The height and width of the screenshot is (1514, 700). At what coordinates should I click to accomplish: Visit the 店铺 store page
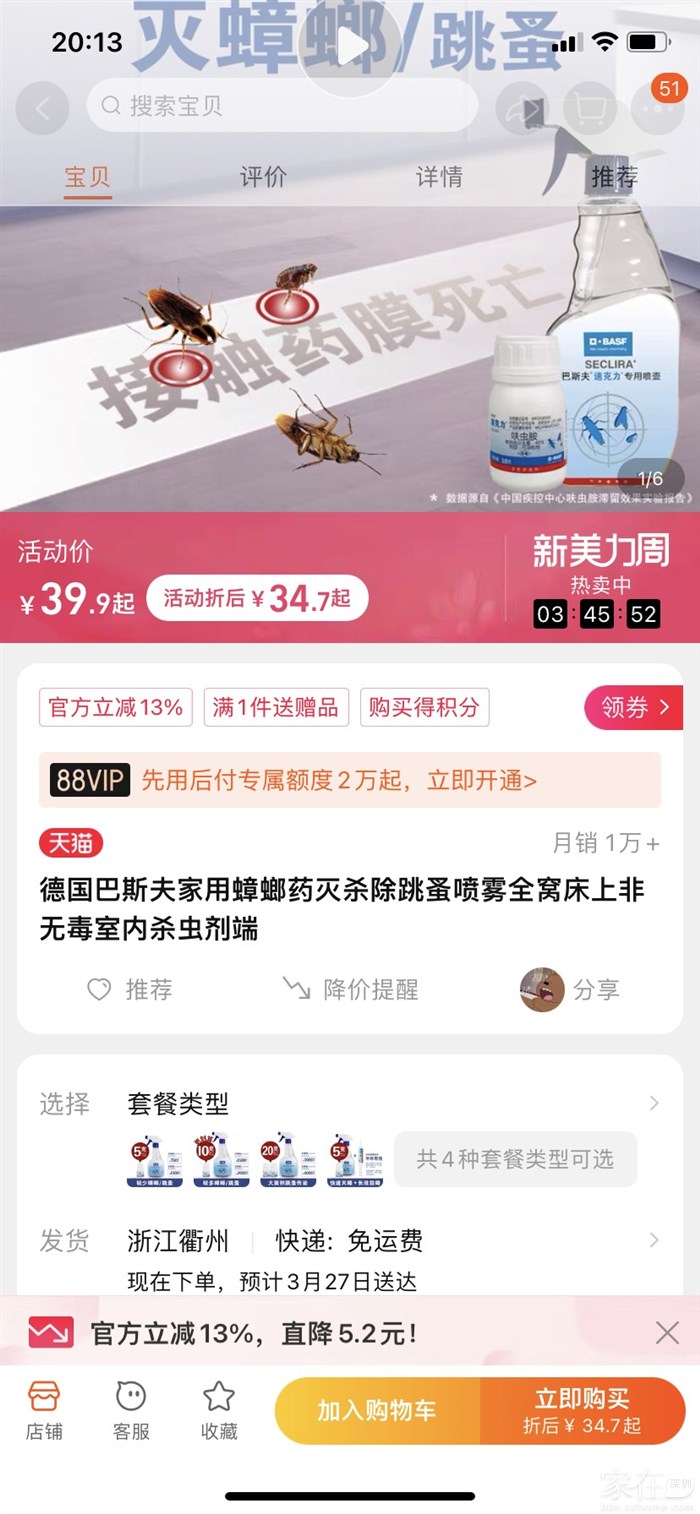coord(44,1410)
